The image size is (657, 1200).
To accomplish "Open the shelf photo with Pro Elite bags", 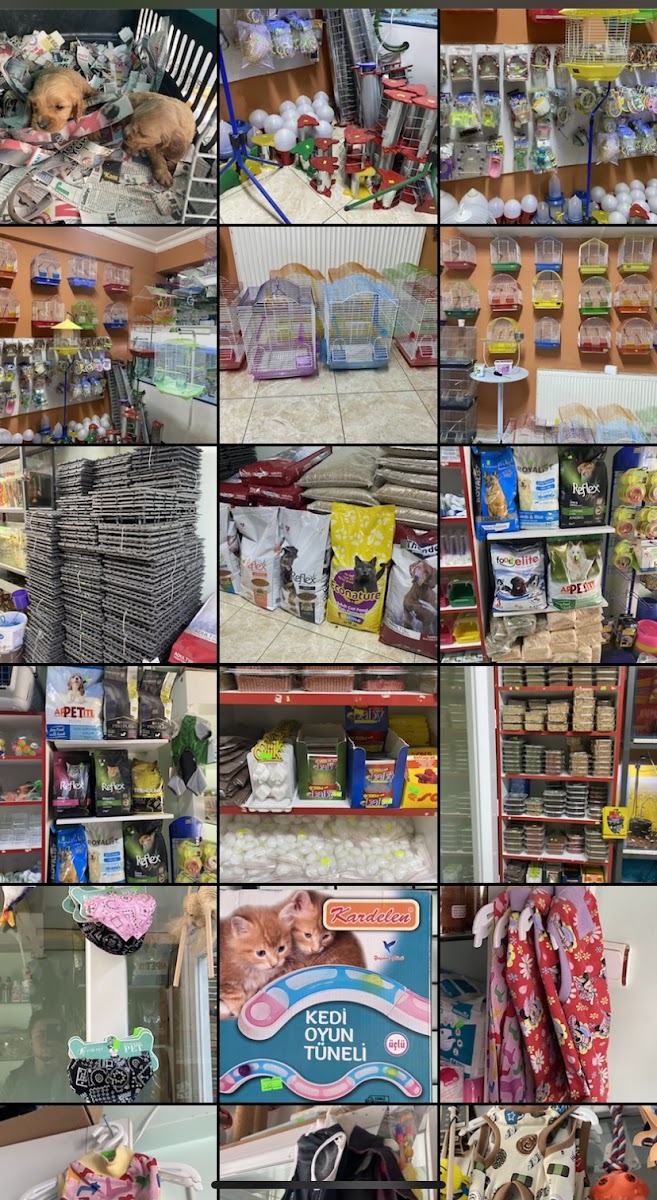I will click(548, 554).
